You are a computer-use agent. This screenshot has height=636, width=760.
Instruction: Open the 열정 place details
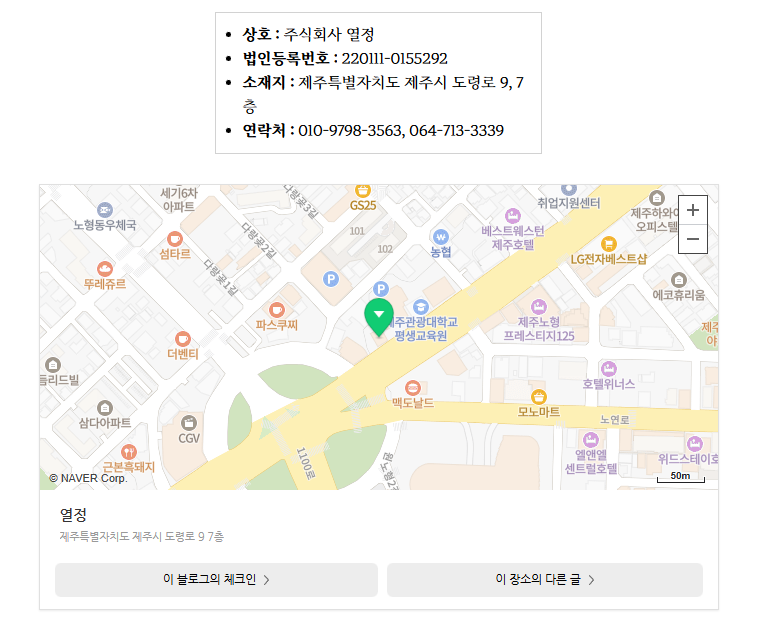74,516
